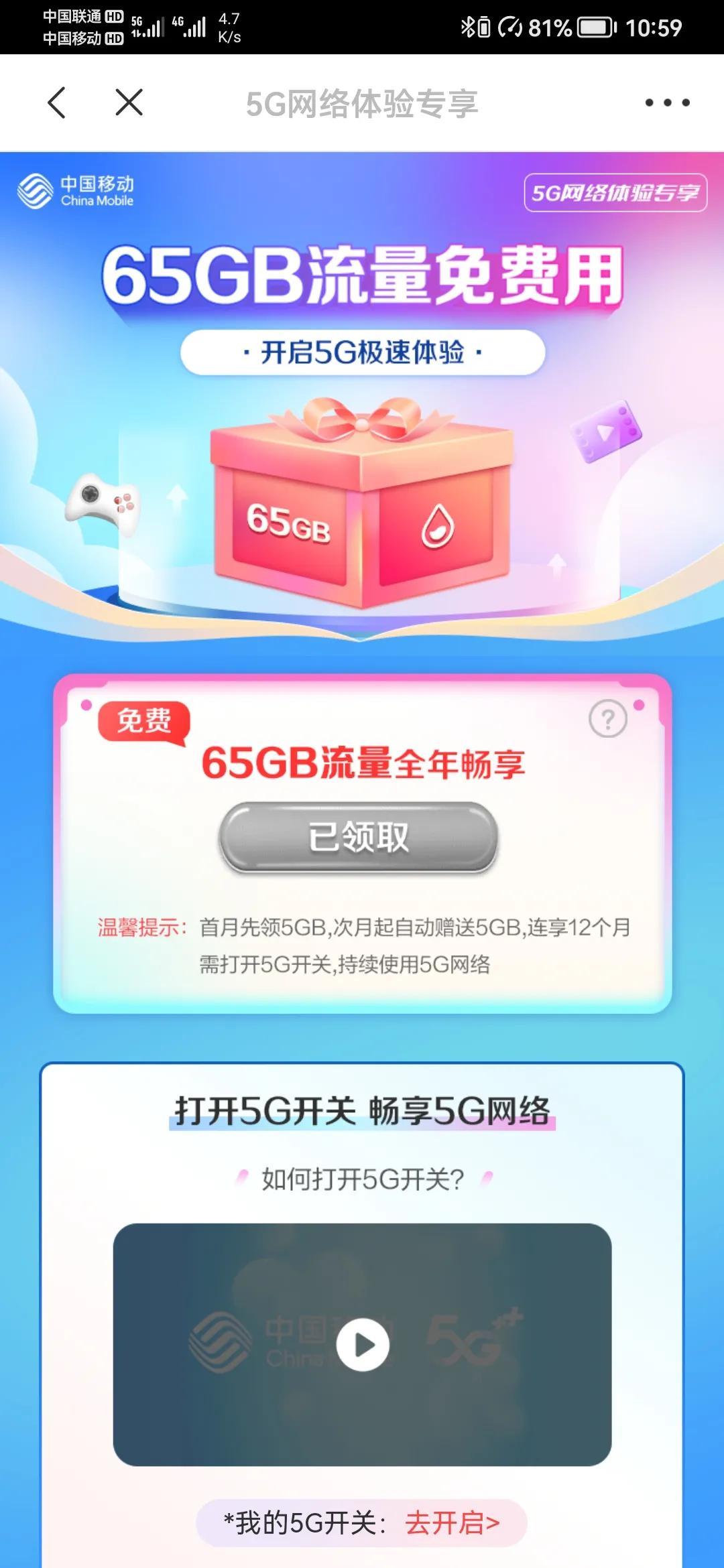Open the 去开启> link
This screenshot has width=724, height=1568.
[452, 1523]
